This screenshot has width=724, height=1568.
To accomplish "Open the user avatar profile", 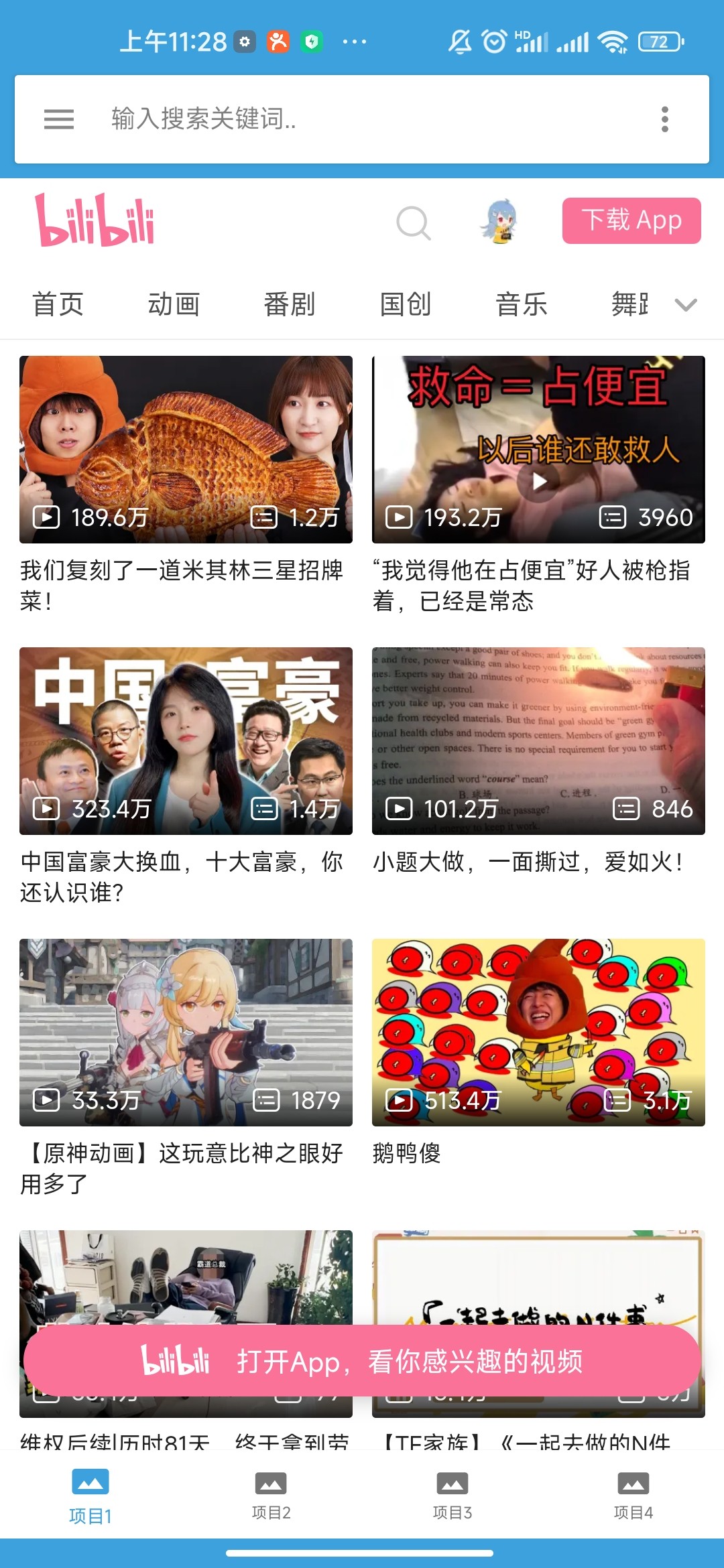I will pyautogui.click(x=500, y=221).
